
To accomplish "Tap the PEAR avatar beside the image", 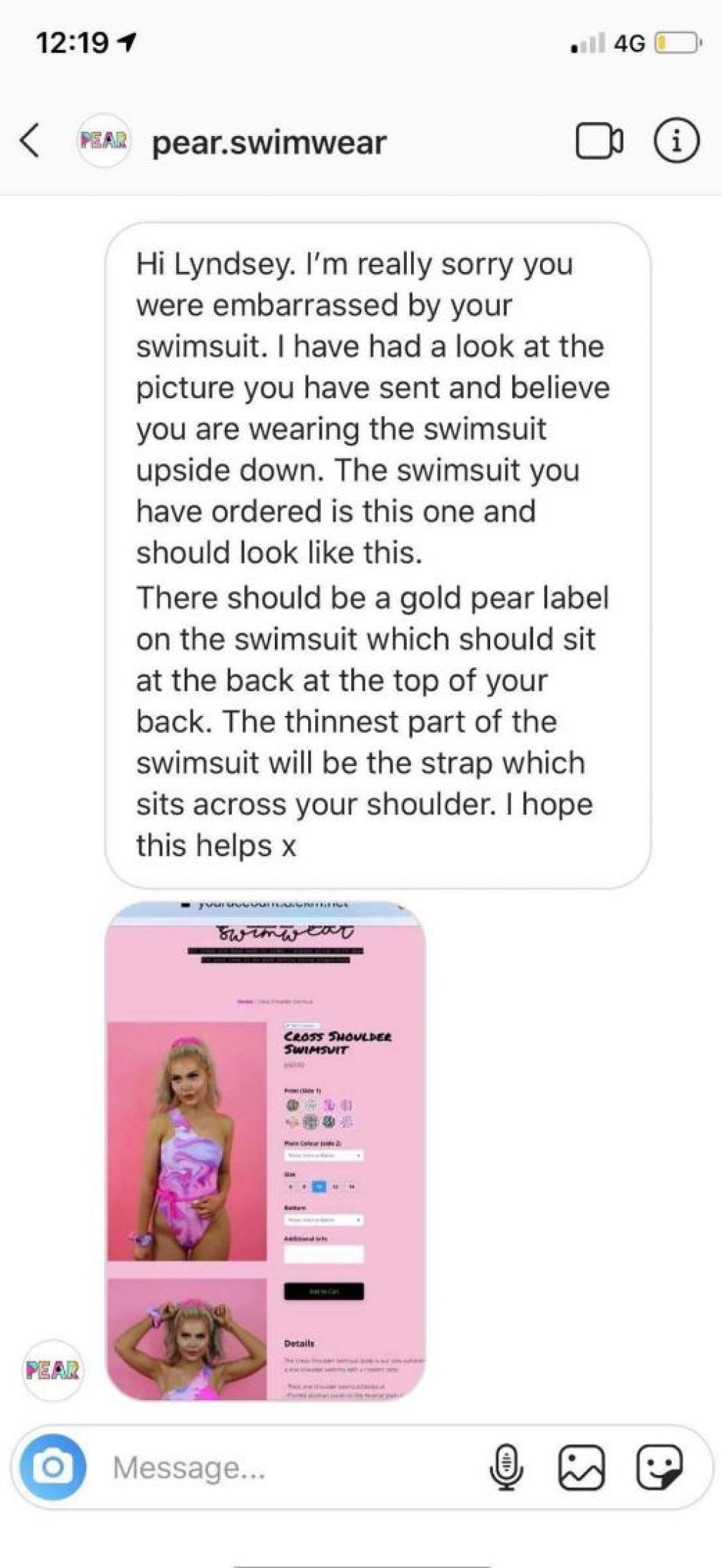I will [x=54, y=1370].
